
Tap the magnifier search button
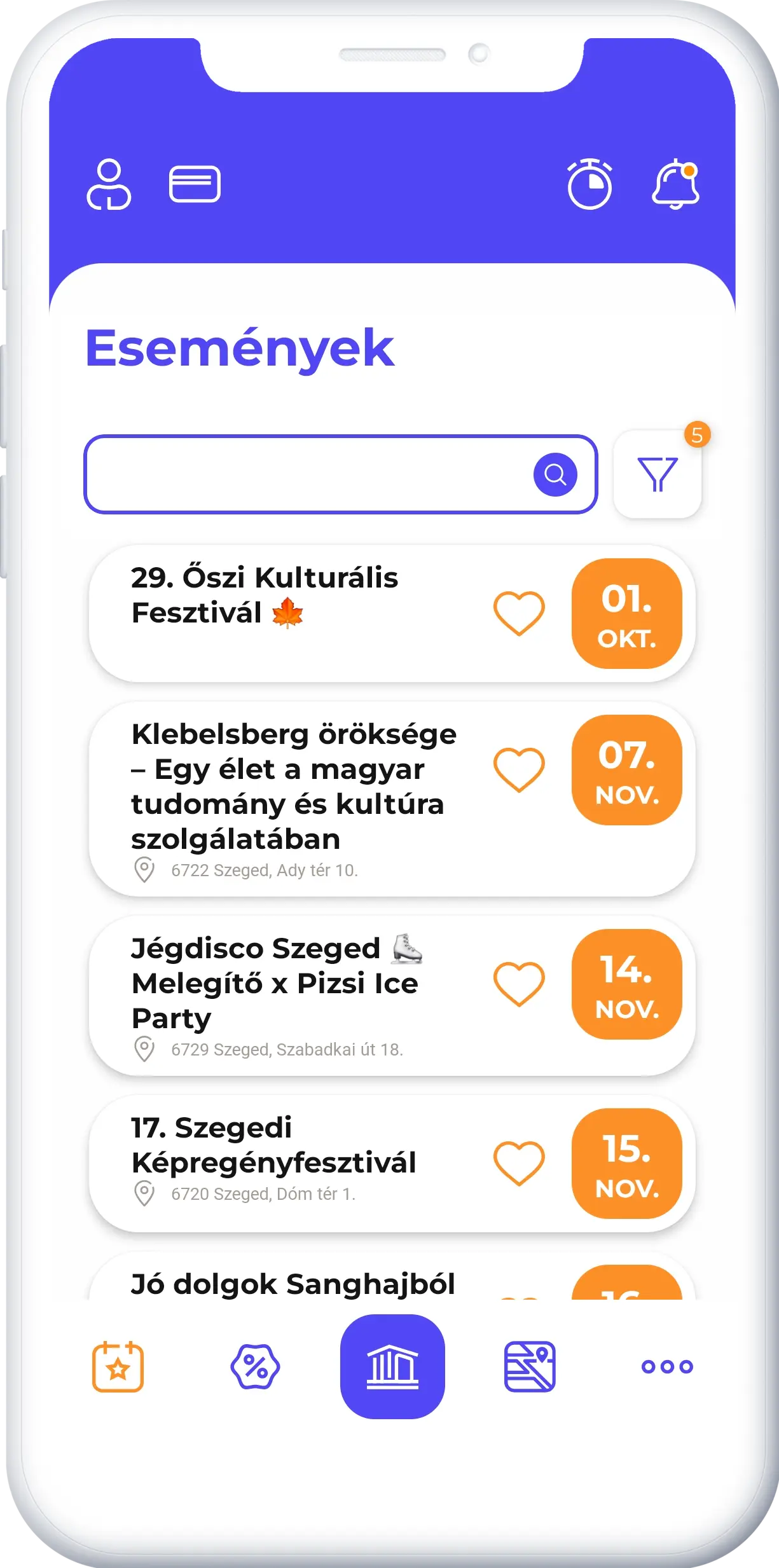[555, 474]
